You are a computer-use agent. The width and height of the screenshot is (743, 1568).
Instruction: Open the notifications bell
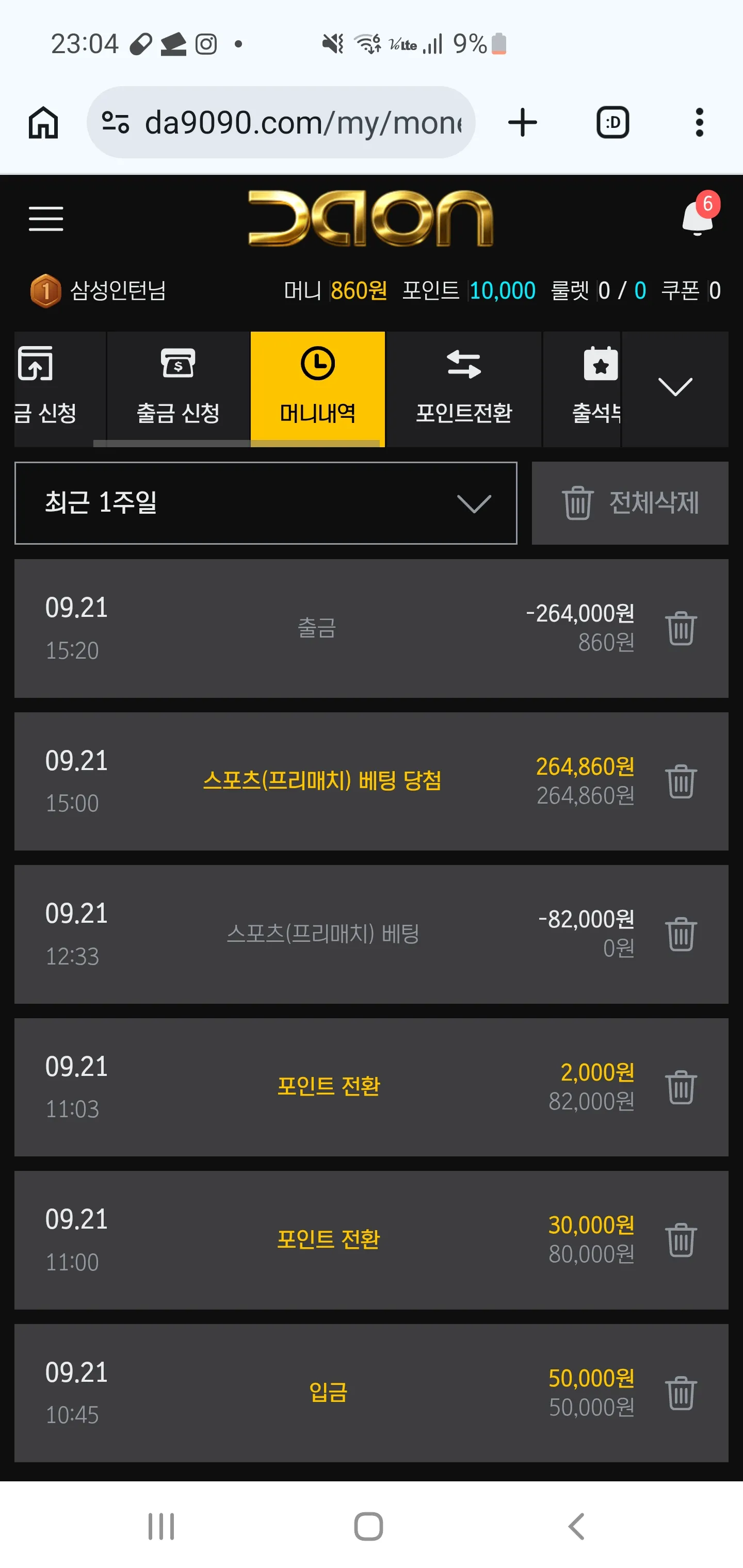(699, 216)
